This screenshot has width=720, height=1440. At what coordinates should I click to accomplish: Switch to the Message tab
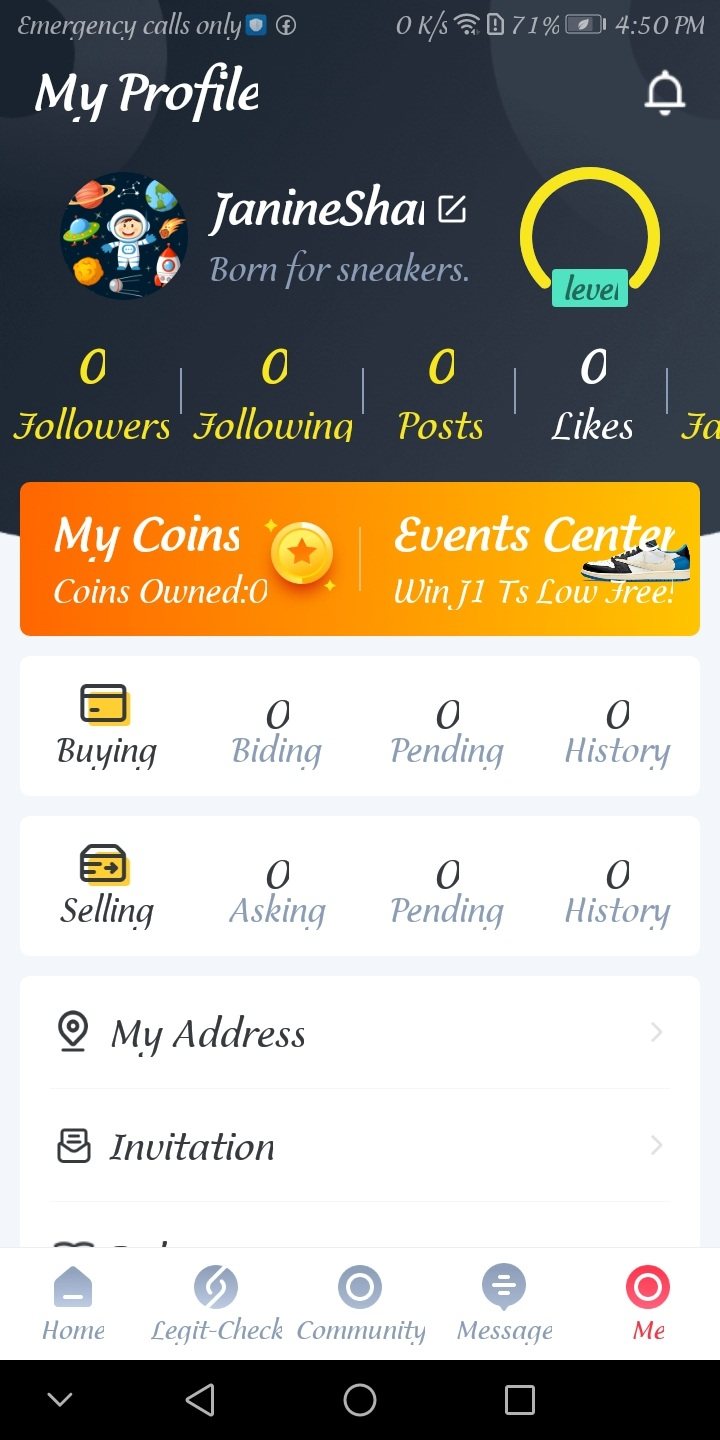(x=504, y=1302)
